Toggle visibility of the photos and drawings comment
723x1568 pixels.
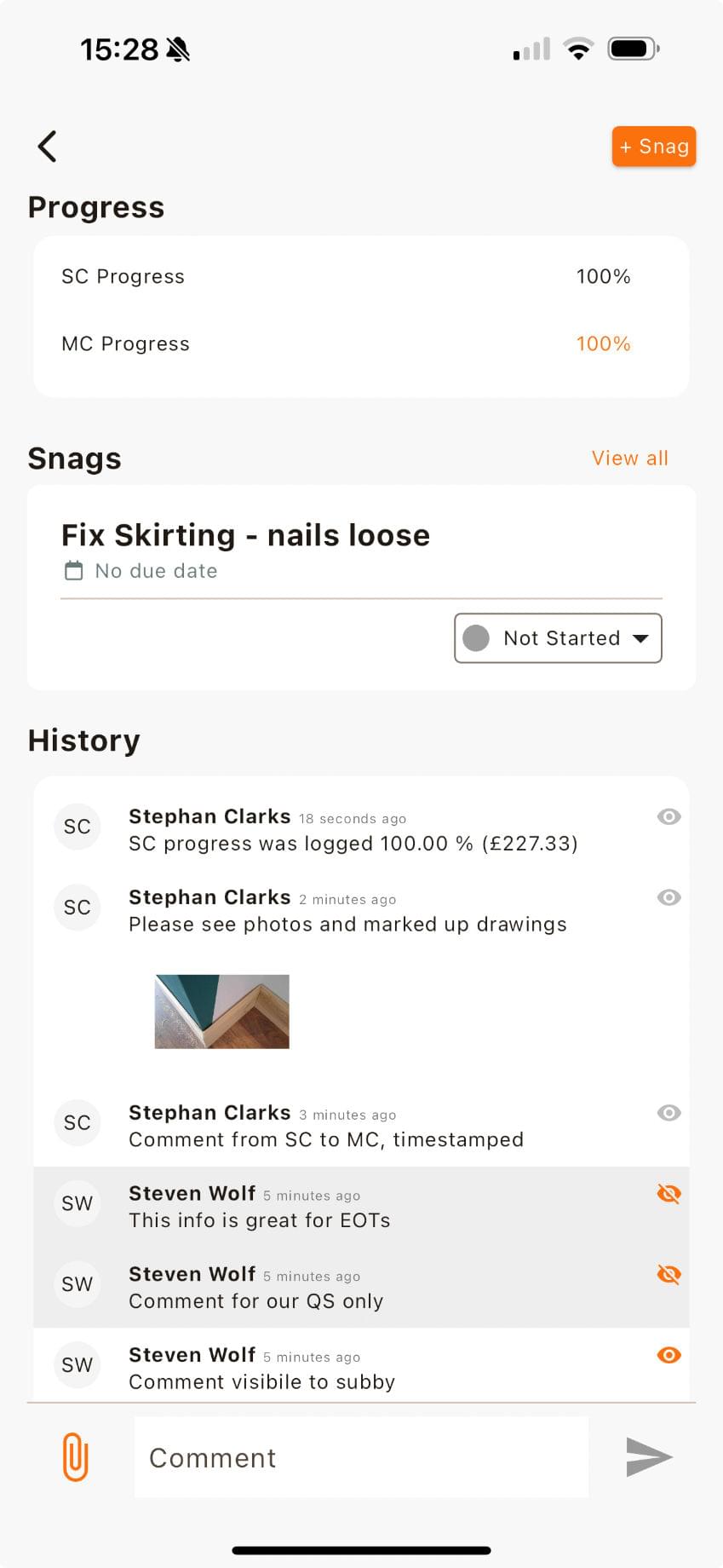(x=668, y=898)
